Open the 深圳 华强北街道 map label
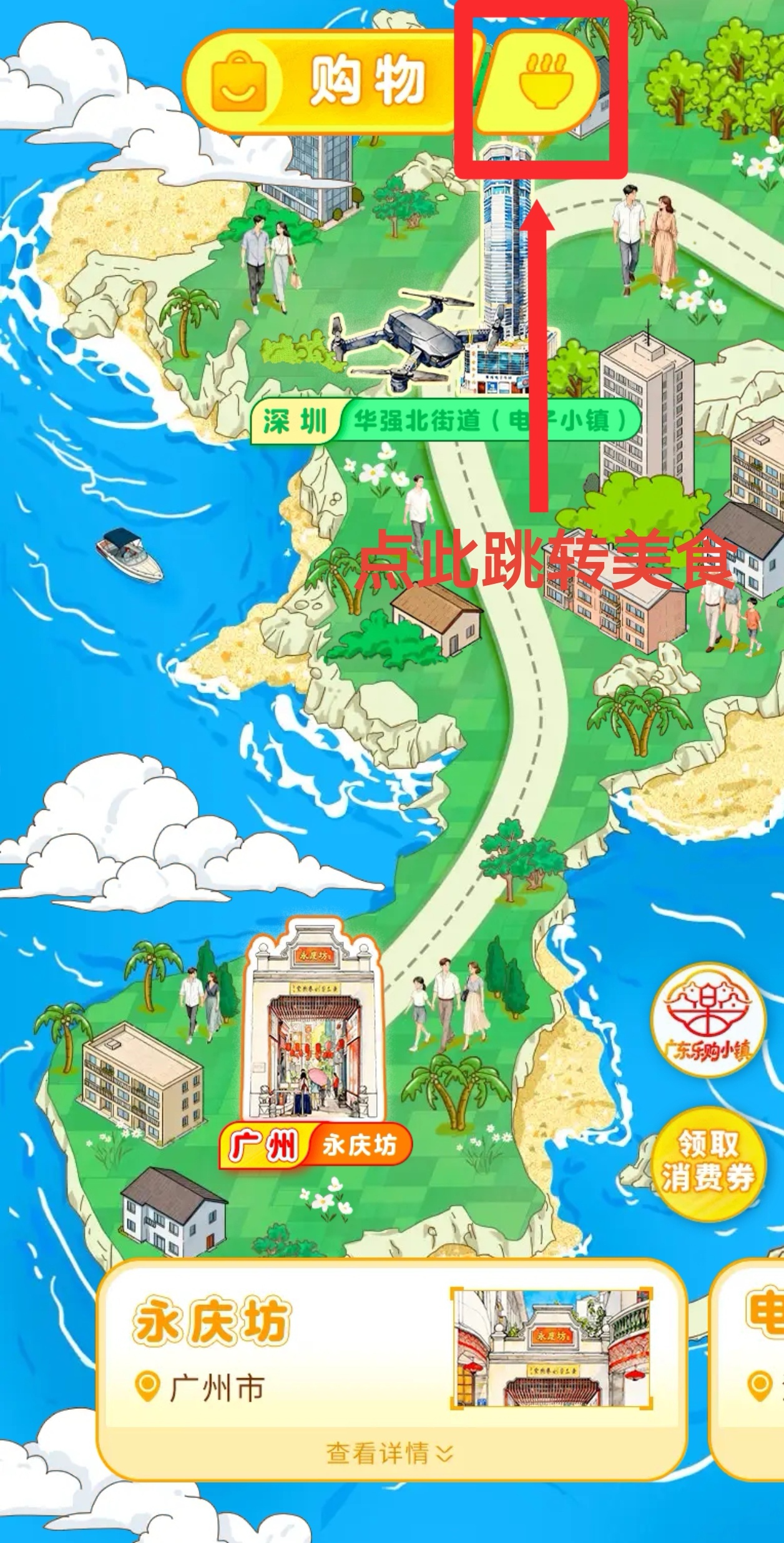 [444, 422]
